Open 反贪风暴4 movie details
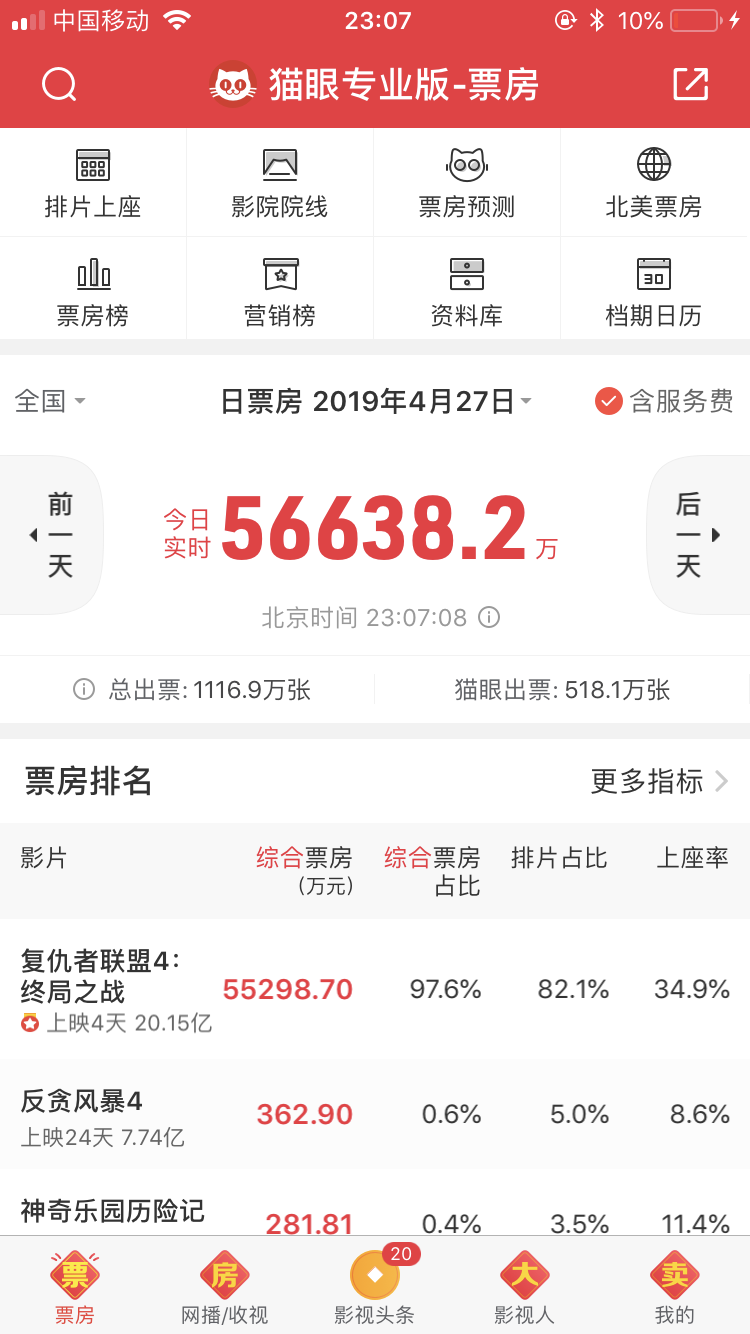This screenshot has height=1334, width=750. pyautogui.click(x=375, y=1115)
